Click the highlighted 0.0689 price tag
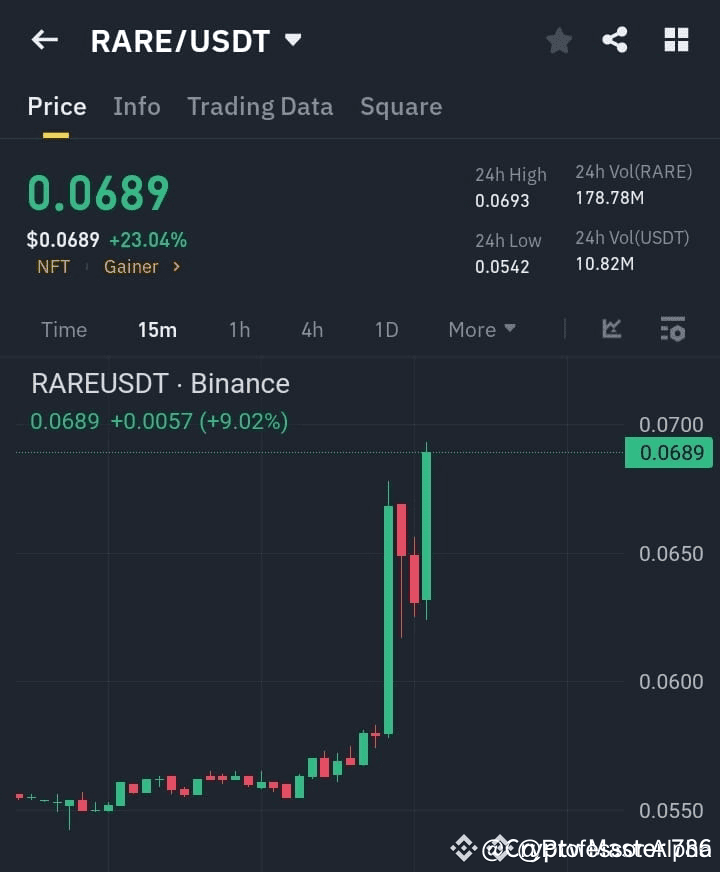The width and height of the screenshot is (720, 872). 668,453
